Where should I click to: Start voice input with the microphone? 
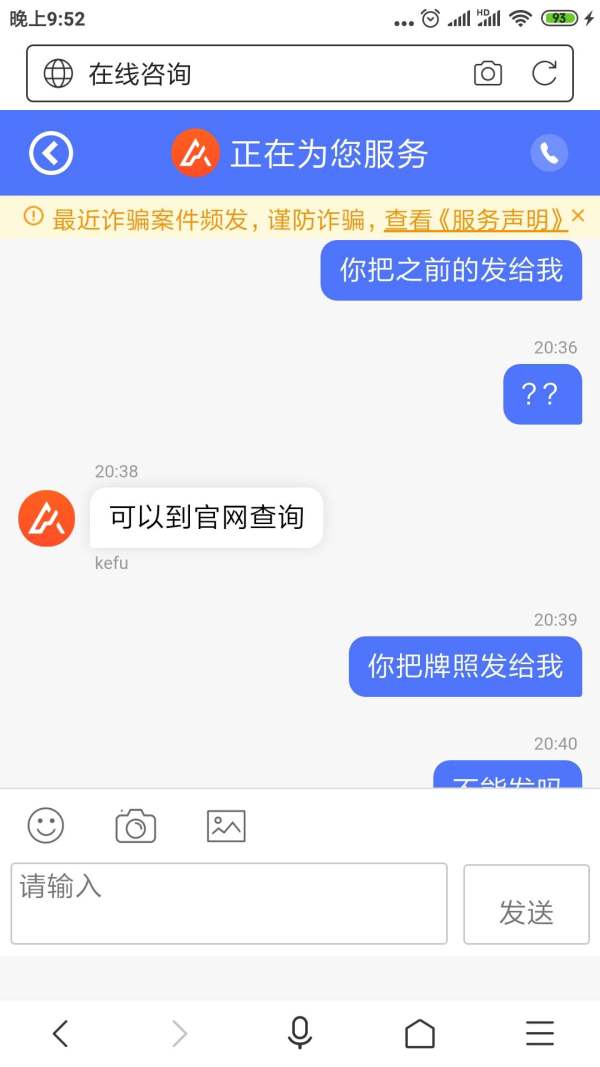point(299,1033)
